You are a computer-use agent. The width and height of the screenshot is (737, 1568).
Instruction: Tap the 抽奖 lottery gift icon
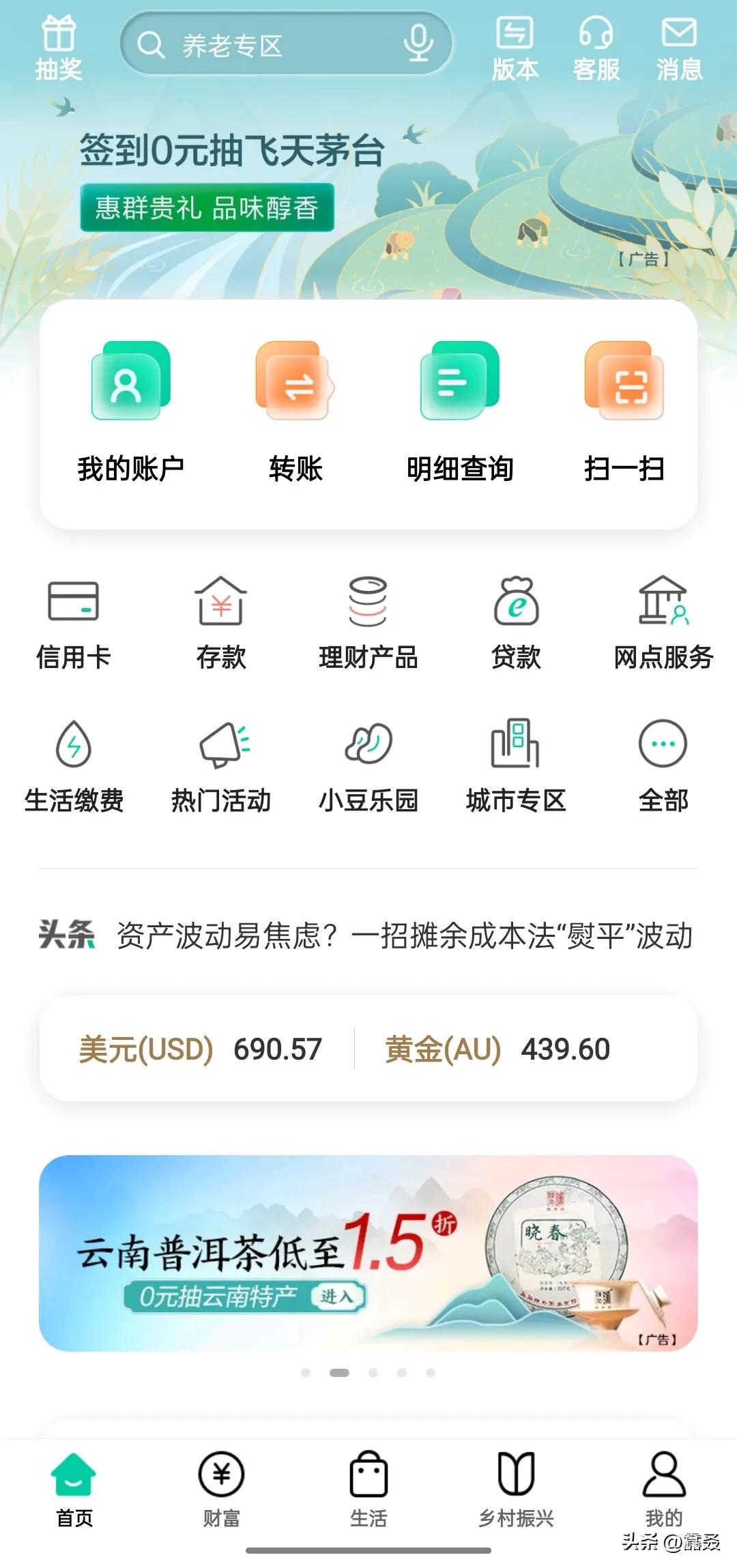point(59,44)
